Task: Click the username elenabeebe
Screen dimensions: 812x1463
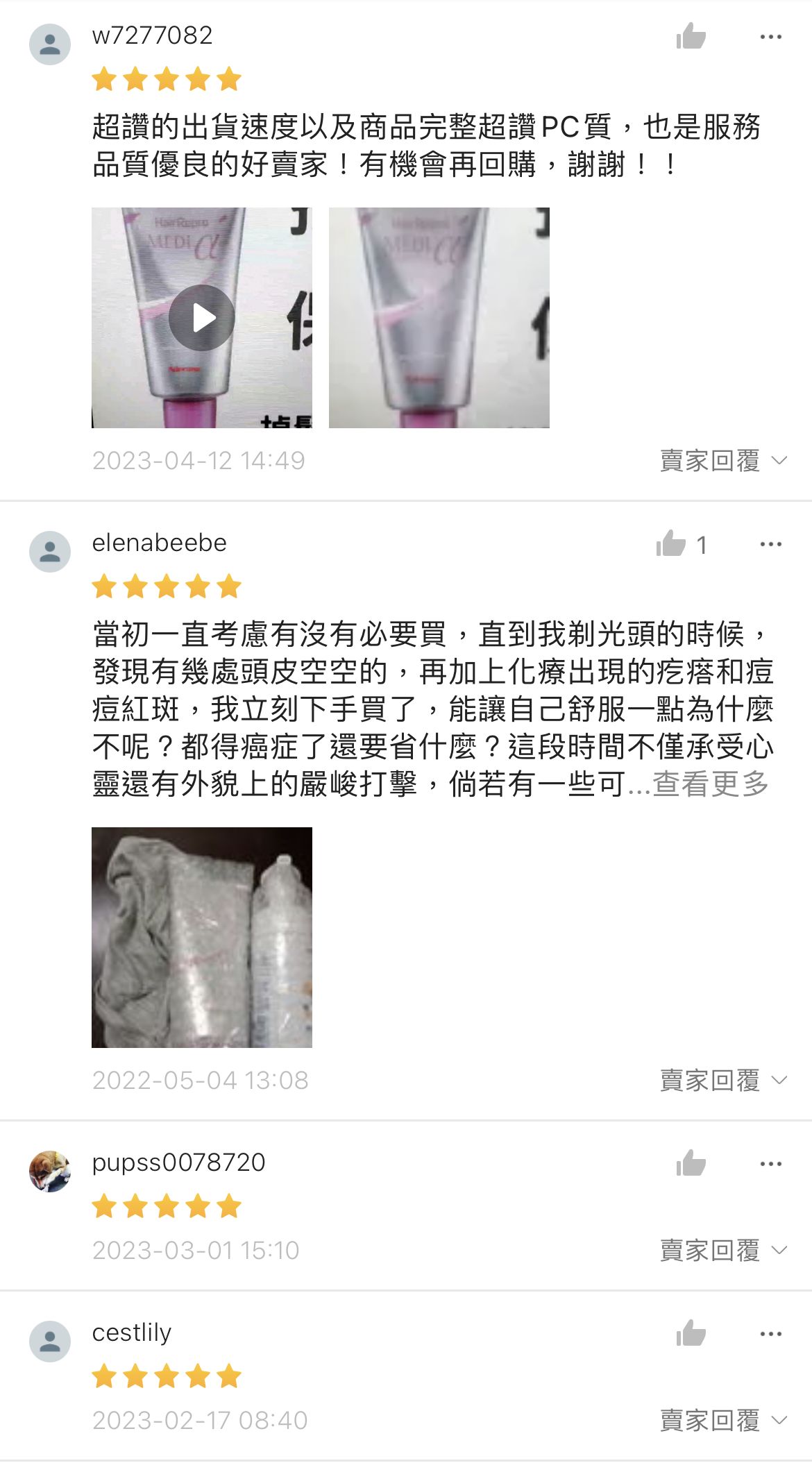Action: (x=158, y=543)
